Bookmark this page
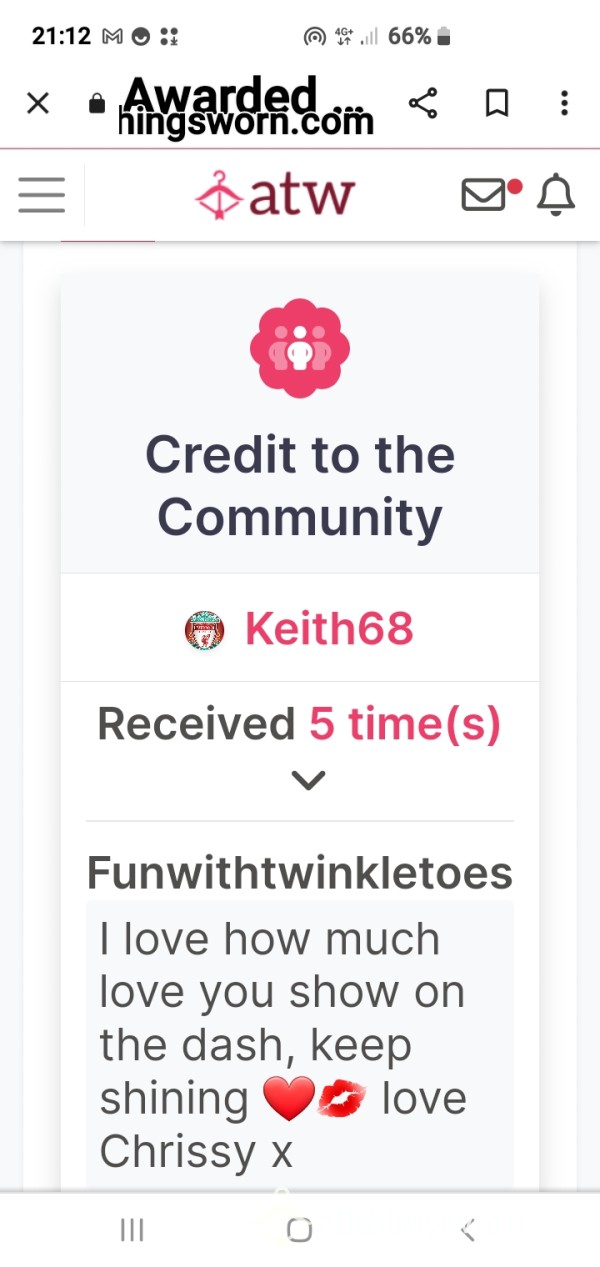 click(x=497, y=103)
